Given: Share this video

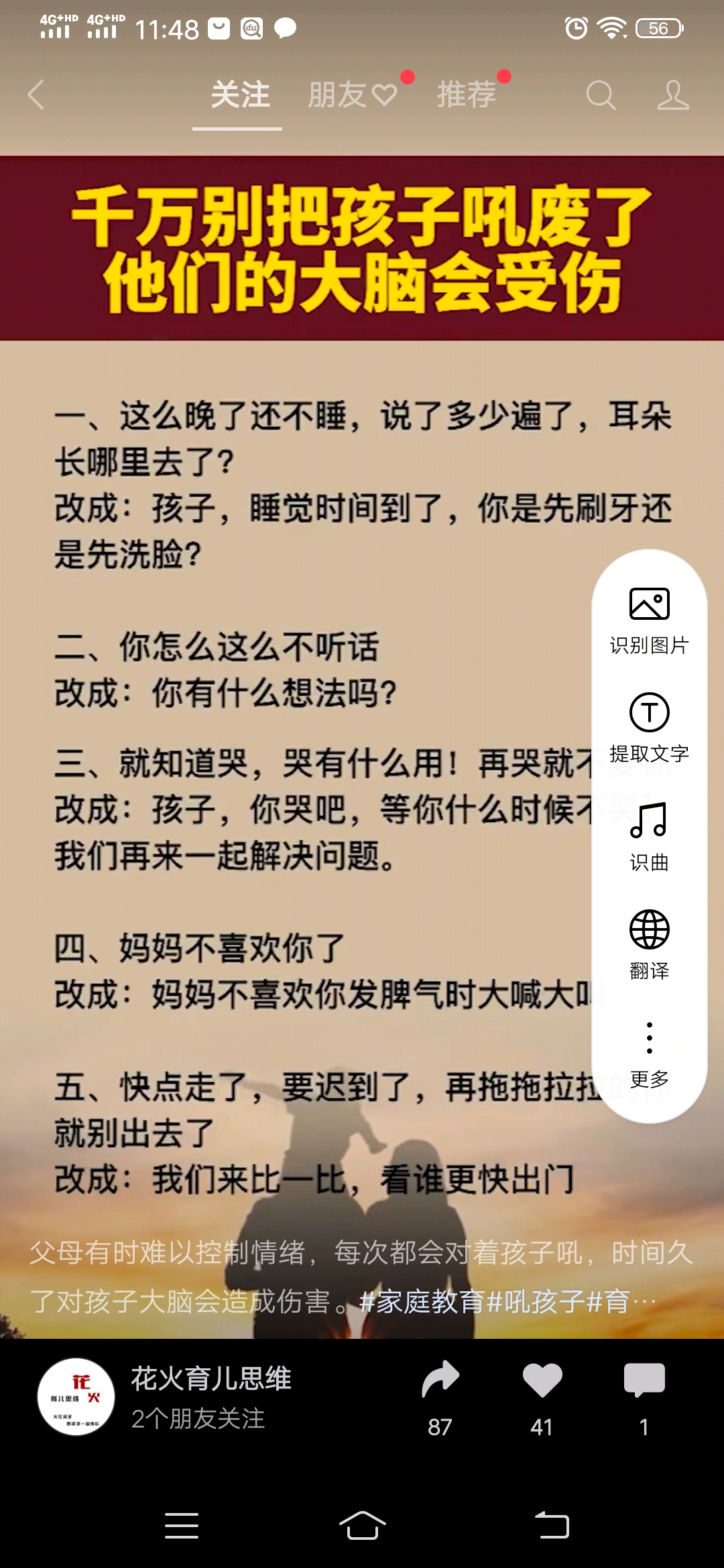Looking at the screenshot, I should (440, 1398).
